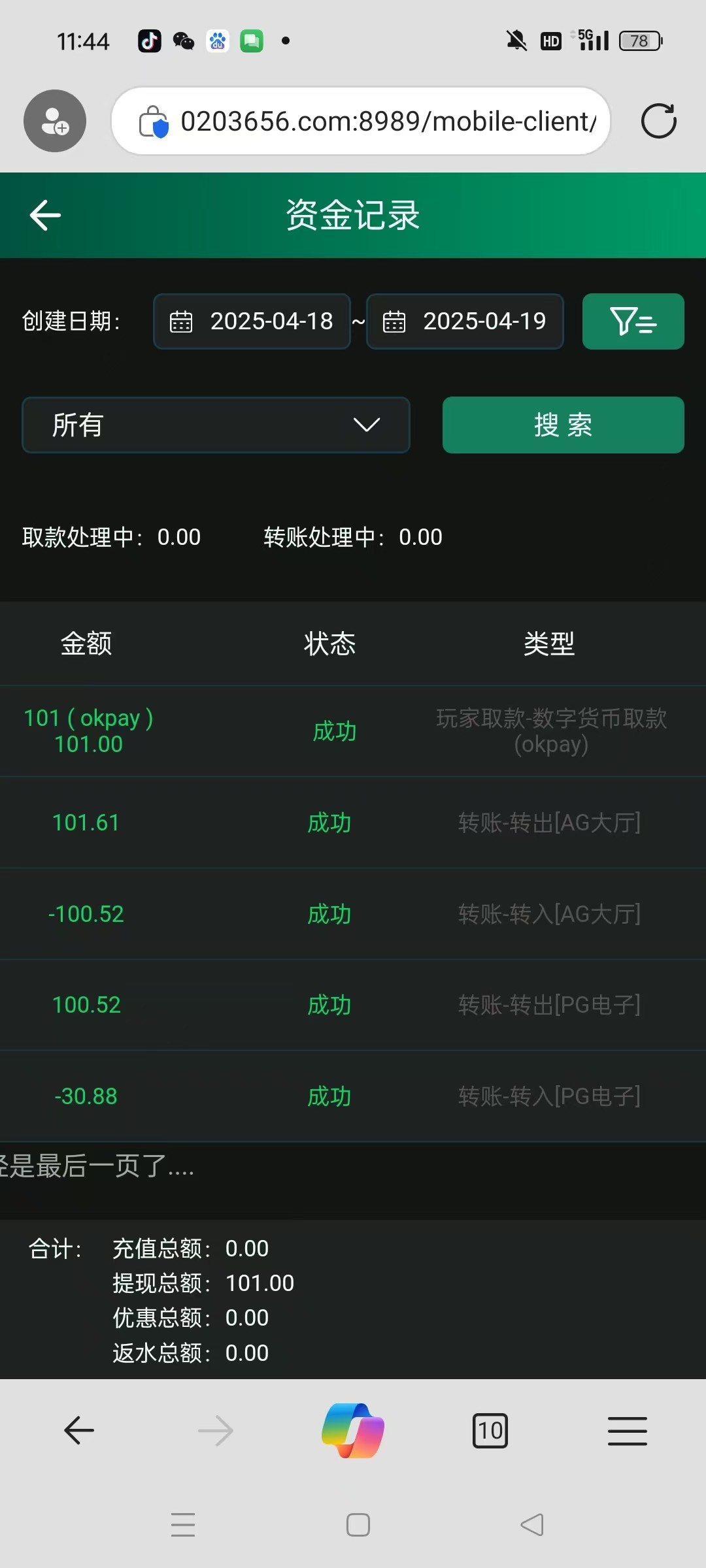This screenshot has height=1568, width=706.
Task: Open the end date picker 2025-04-19
Action: tap(465, 321)
